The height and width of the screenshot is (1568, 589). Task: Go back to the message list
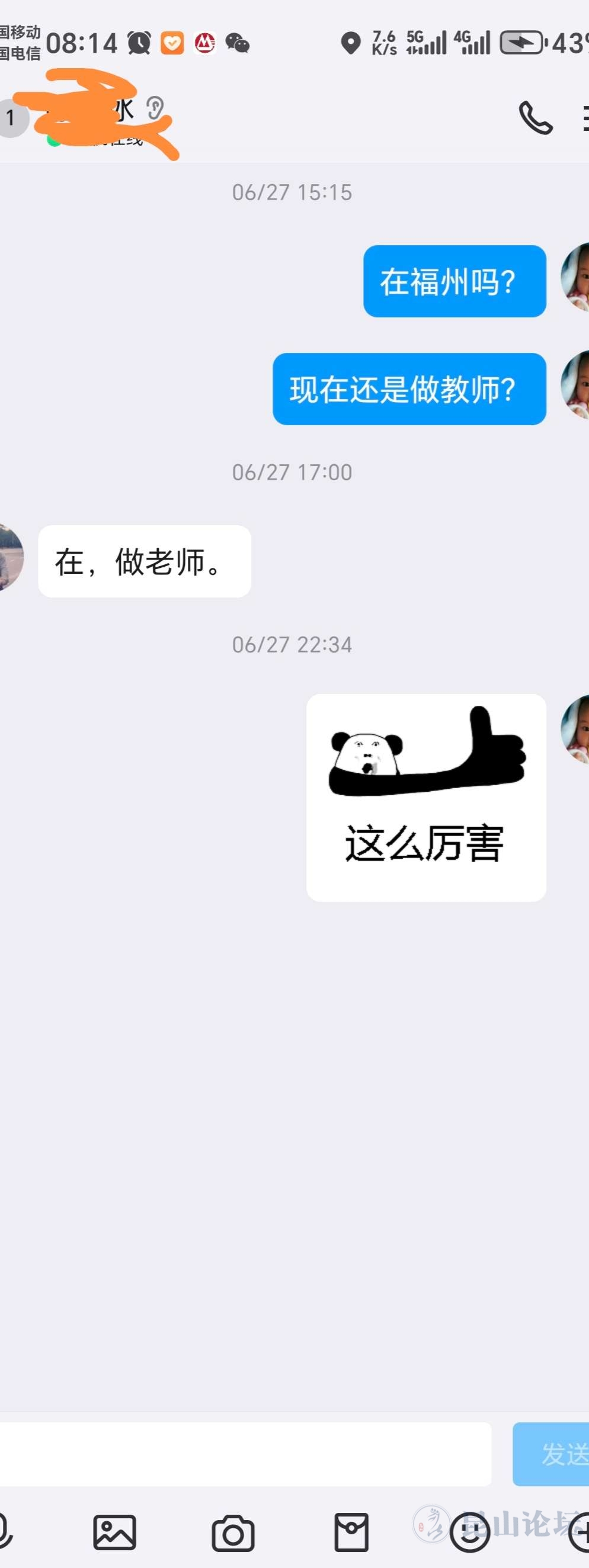pyautogui.click(x=11, y=117)
